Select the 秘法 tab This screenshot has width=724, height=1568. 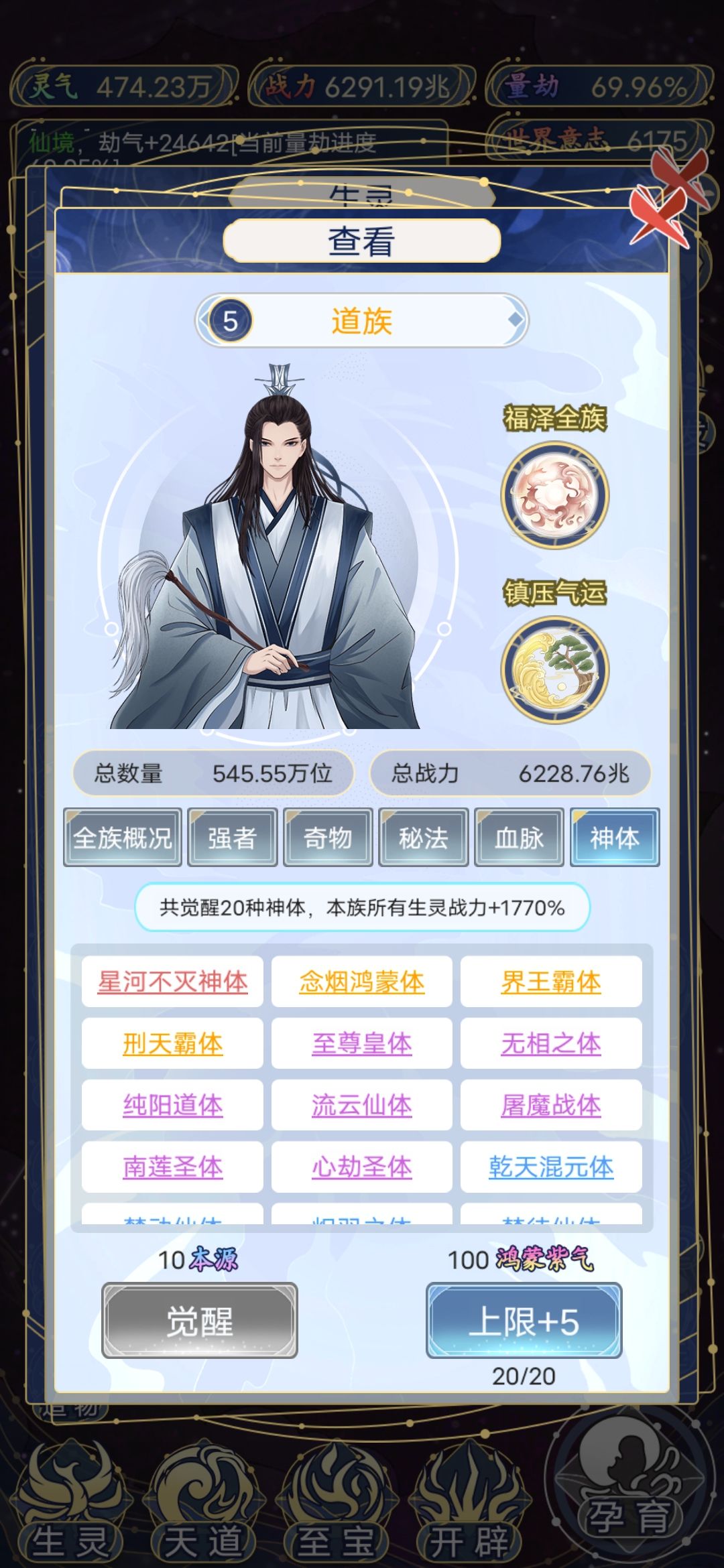[423, 838]
